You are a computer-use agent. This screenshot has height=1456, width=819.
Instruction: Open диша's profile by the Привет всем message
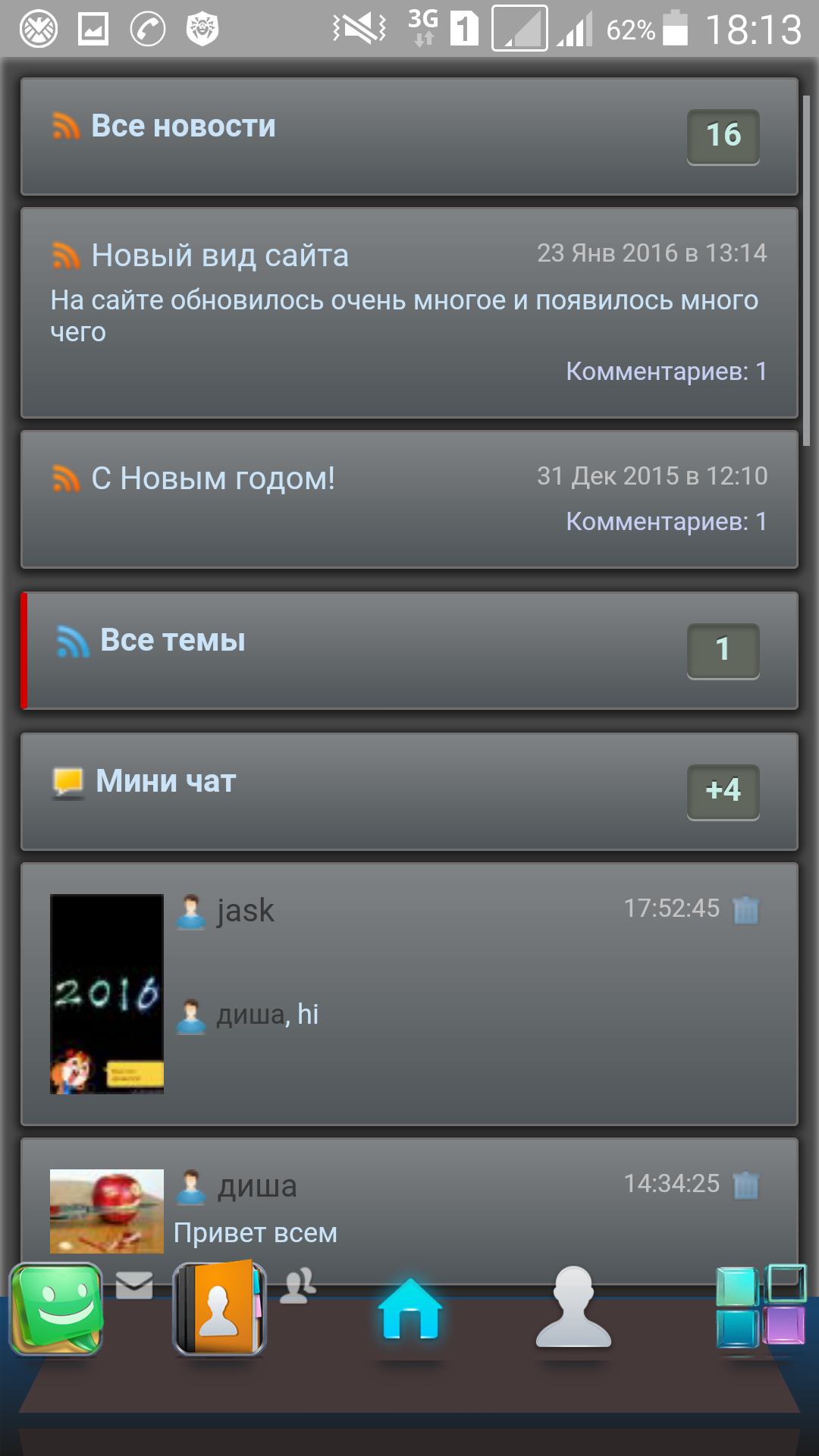[256, 1186]
